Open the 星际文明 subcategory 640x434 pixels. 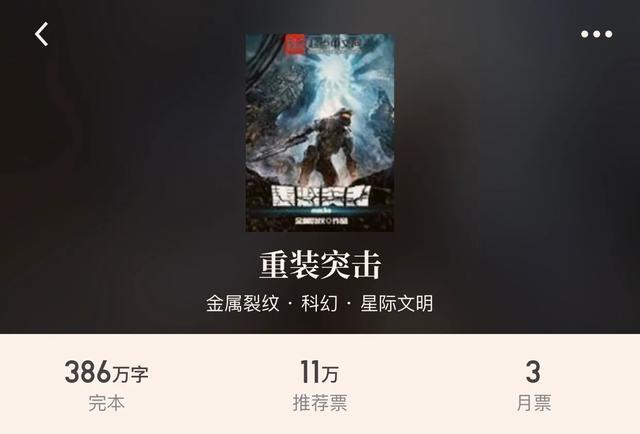(397, 304)
